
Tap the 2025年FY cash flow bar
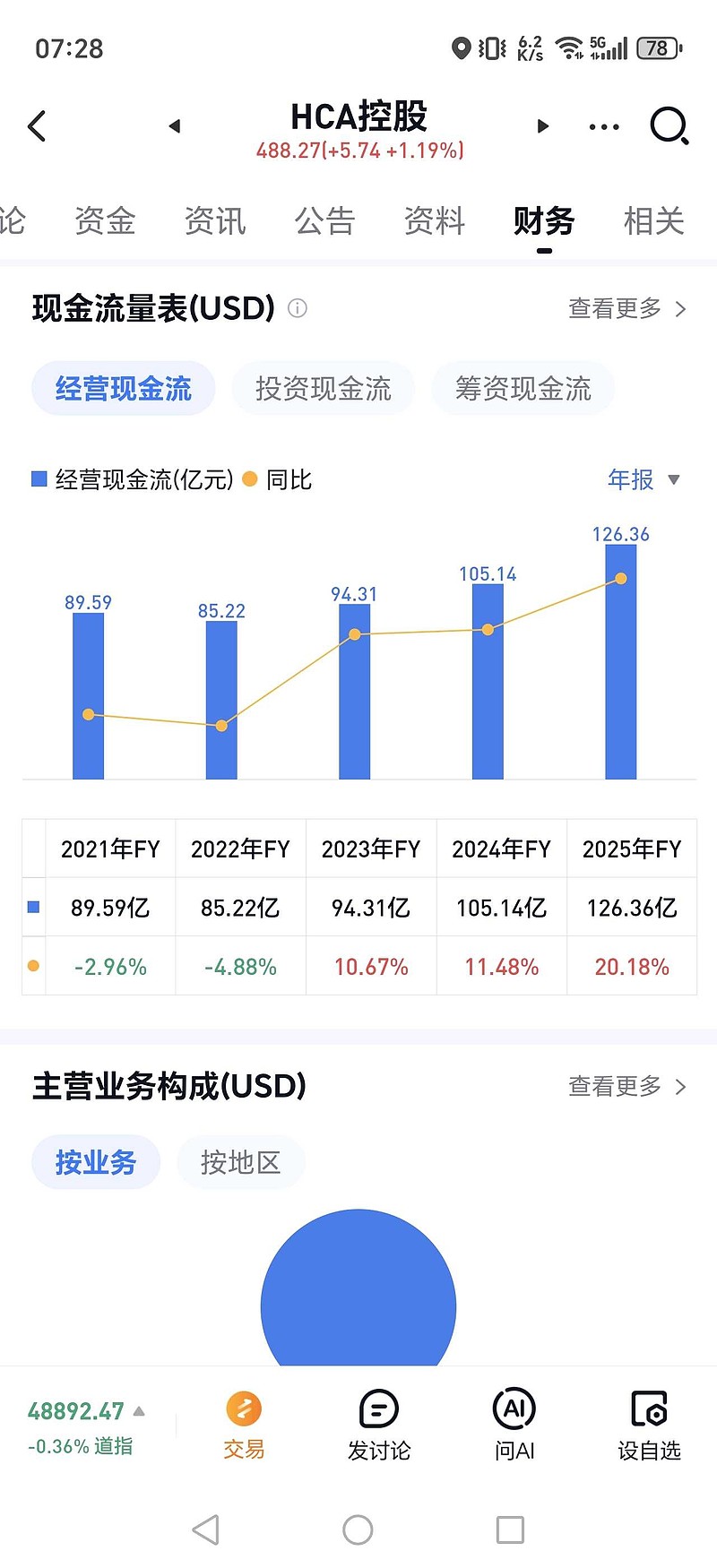point(621,663)
